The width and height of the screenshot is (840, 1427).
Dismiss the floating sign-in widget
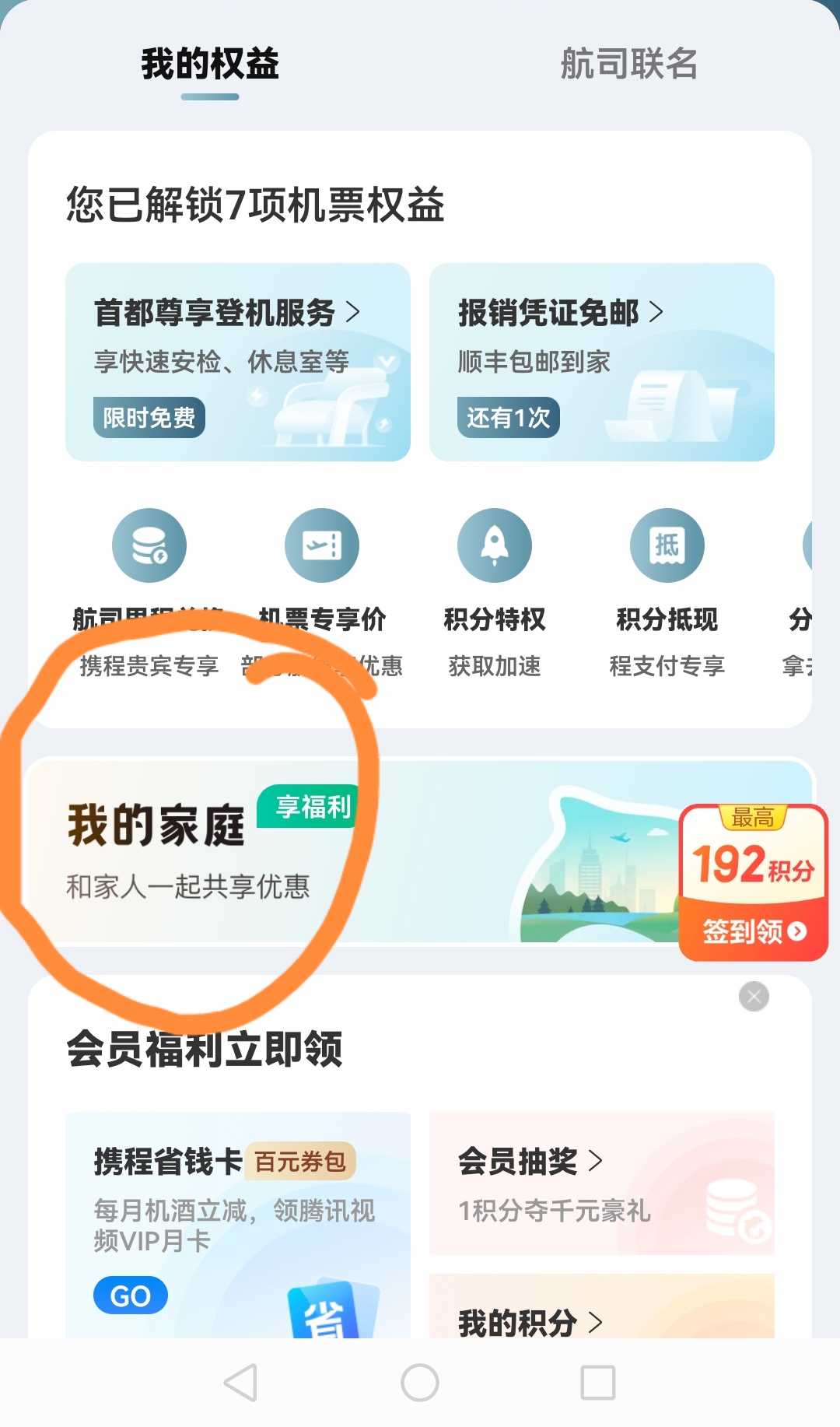click(754, 996)
